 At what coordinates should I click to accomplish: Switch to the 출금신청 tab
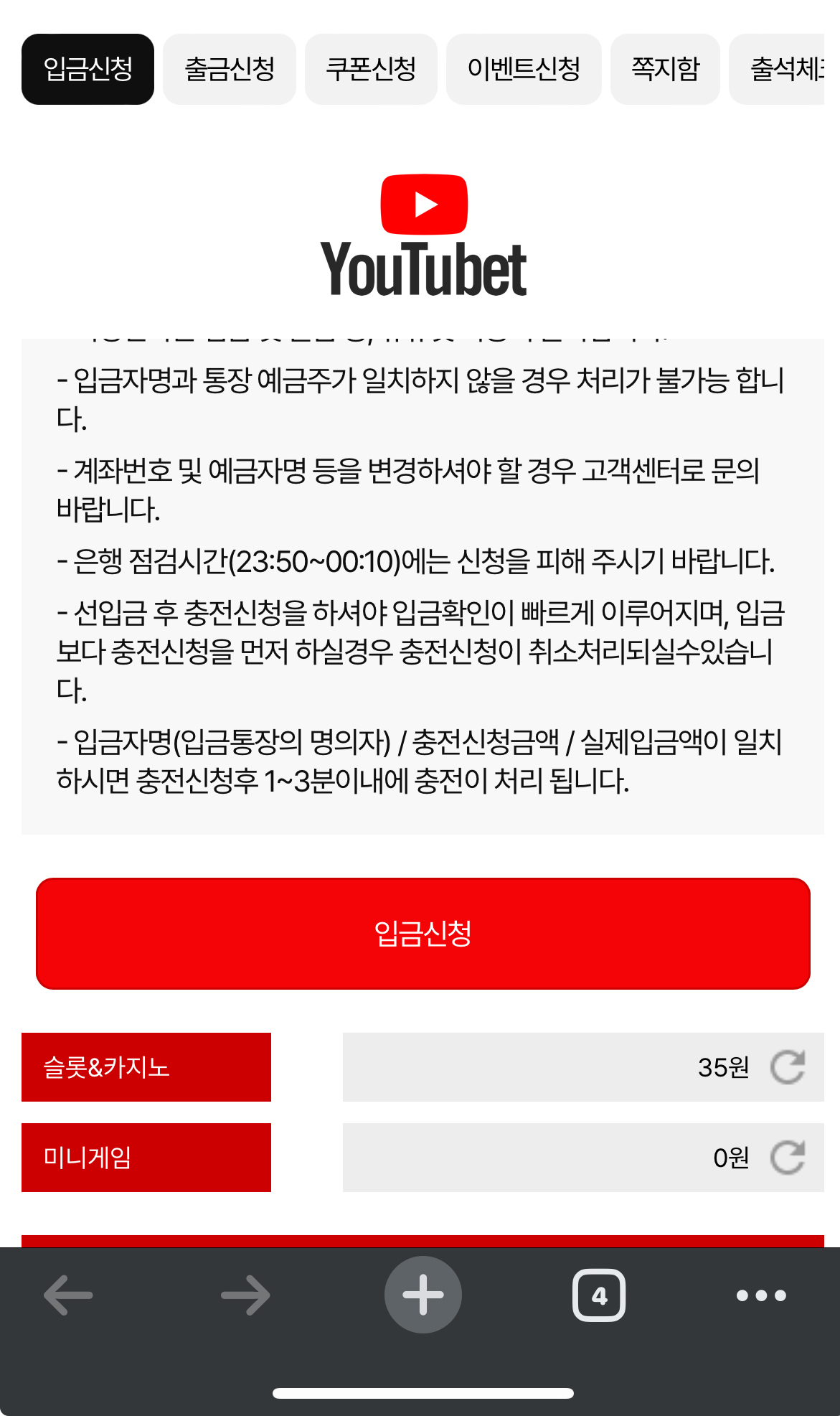tap(230, 69)
